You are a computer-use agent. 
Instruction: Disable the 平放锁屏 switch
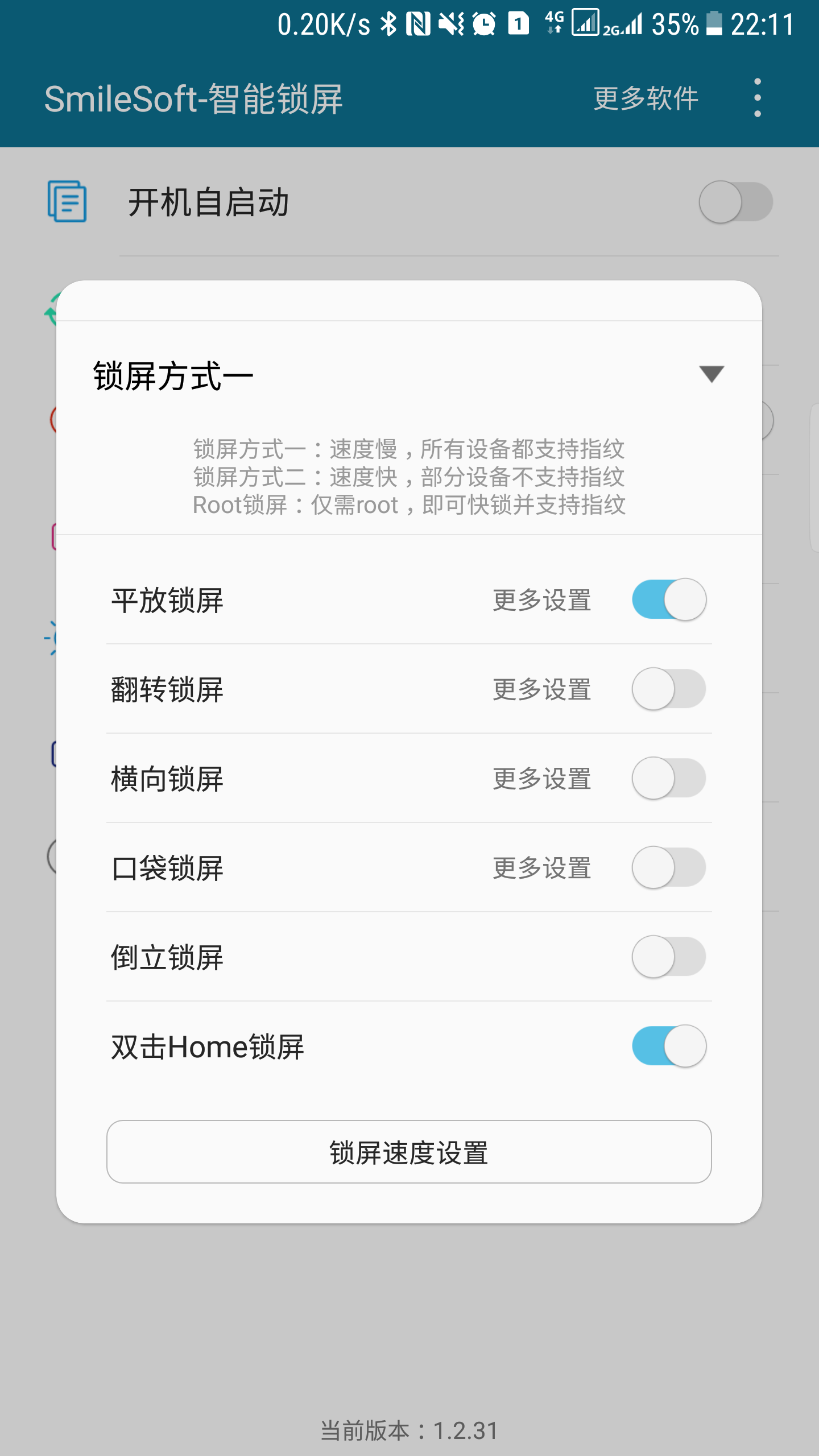click(x=669, y=599)
